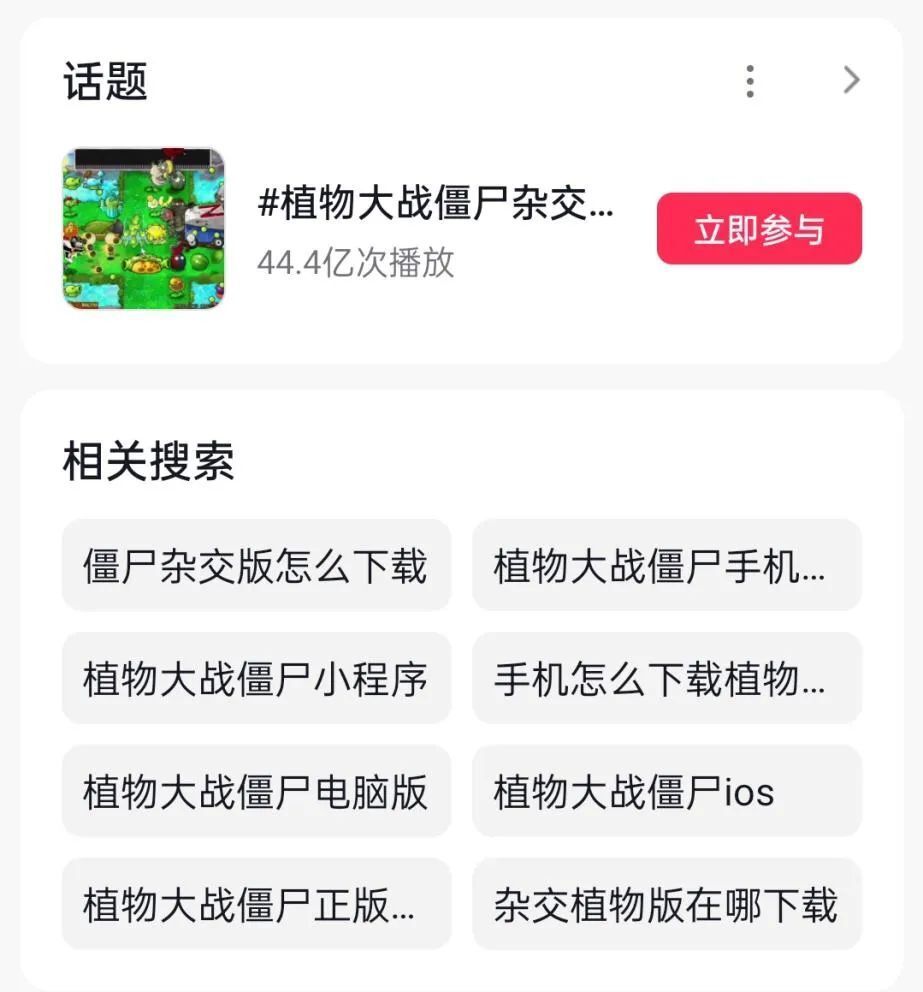Expand the truncated topic title text
Screen dimensions: 923x992
click(435, 206)
